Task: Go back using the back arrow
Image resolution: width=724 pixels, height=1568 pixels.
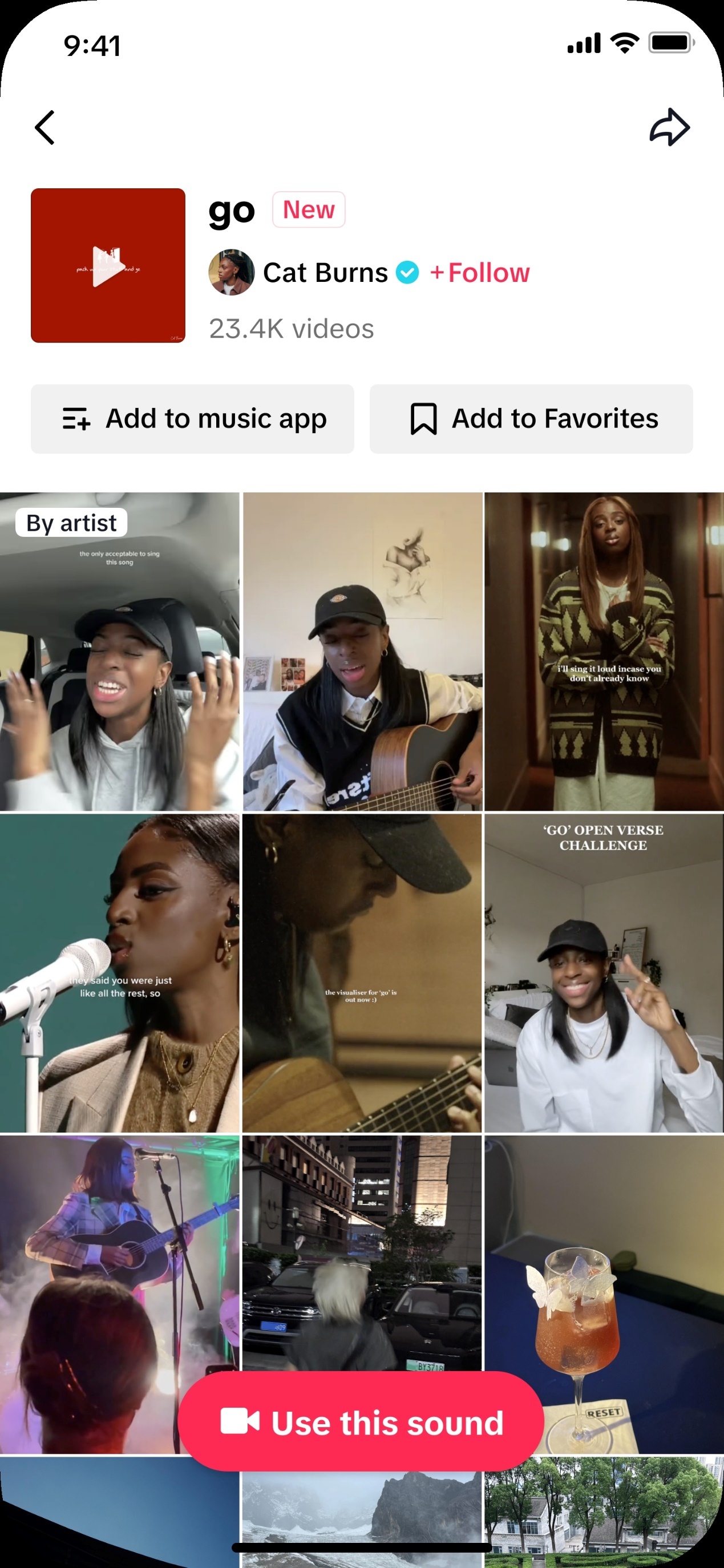Action: point(45,128)
